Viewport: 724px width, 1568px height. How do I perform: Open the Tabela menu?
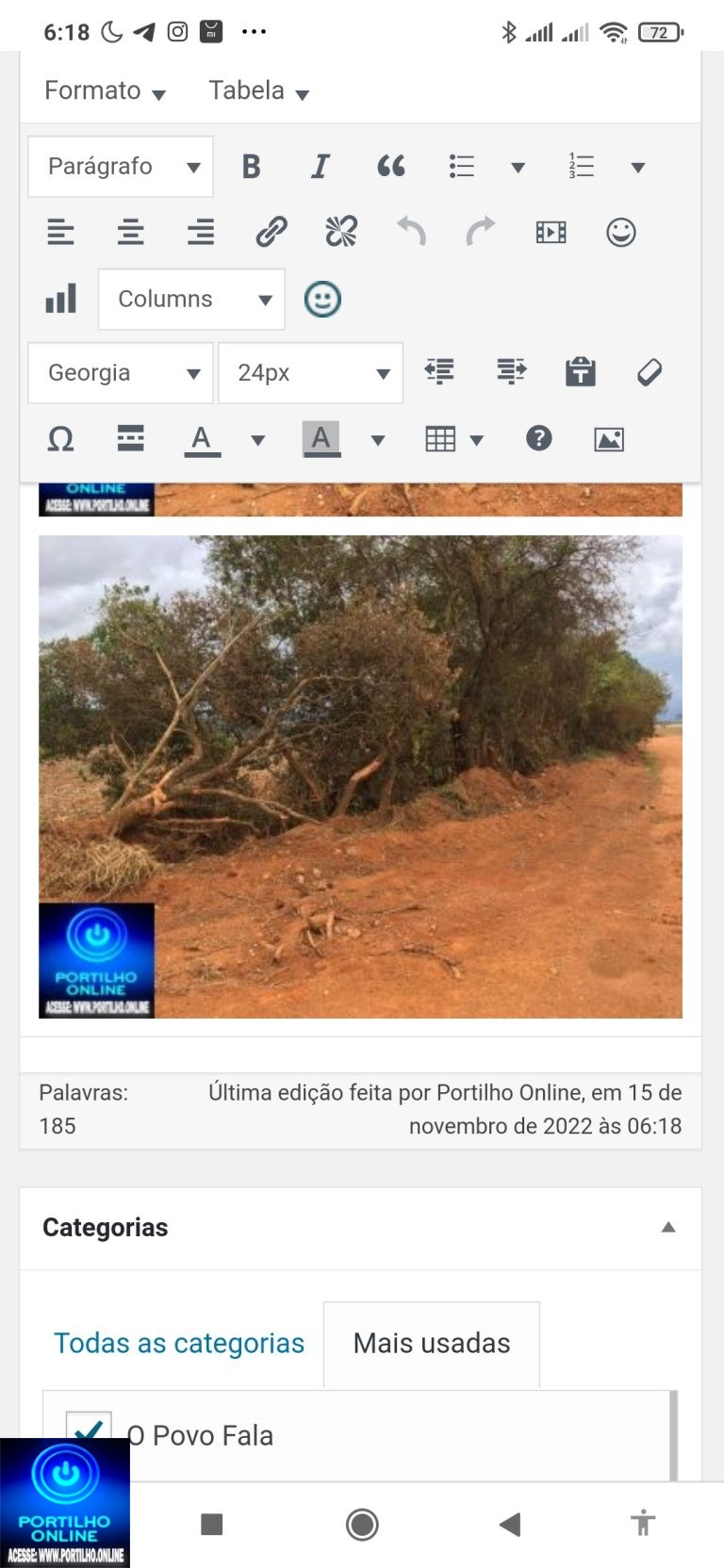[258, 90]
